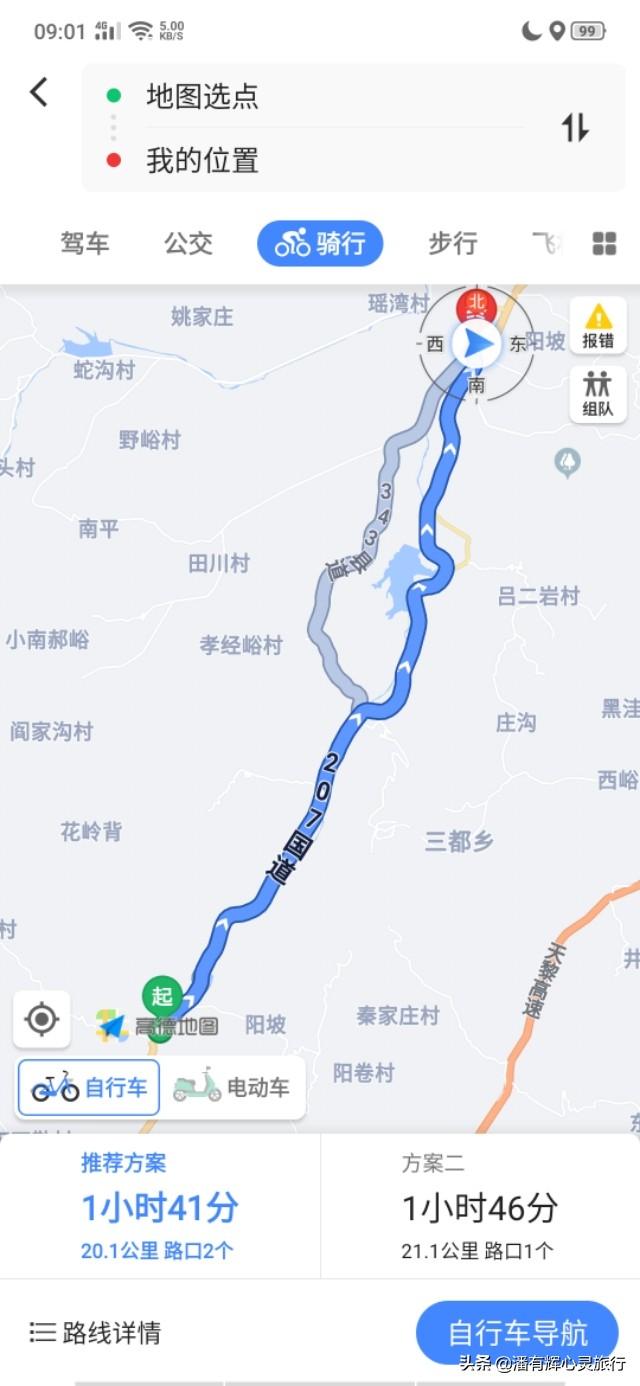Switch to the 驾车 tab
Screen dimensions: 640x1386
[85, 243]
